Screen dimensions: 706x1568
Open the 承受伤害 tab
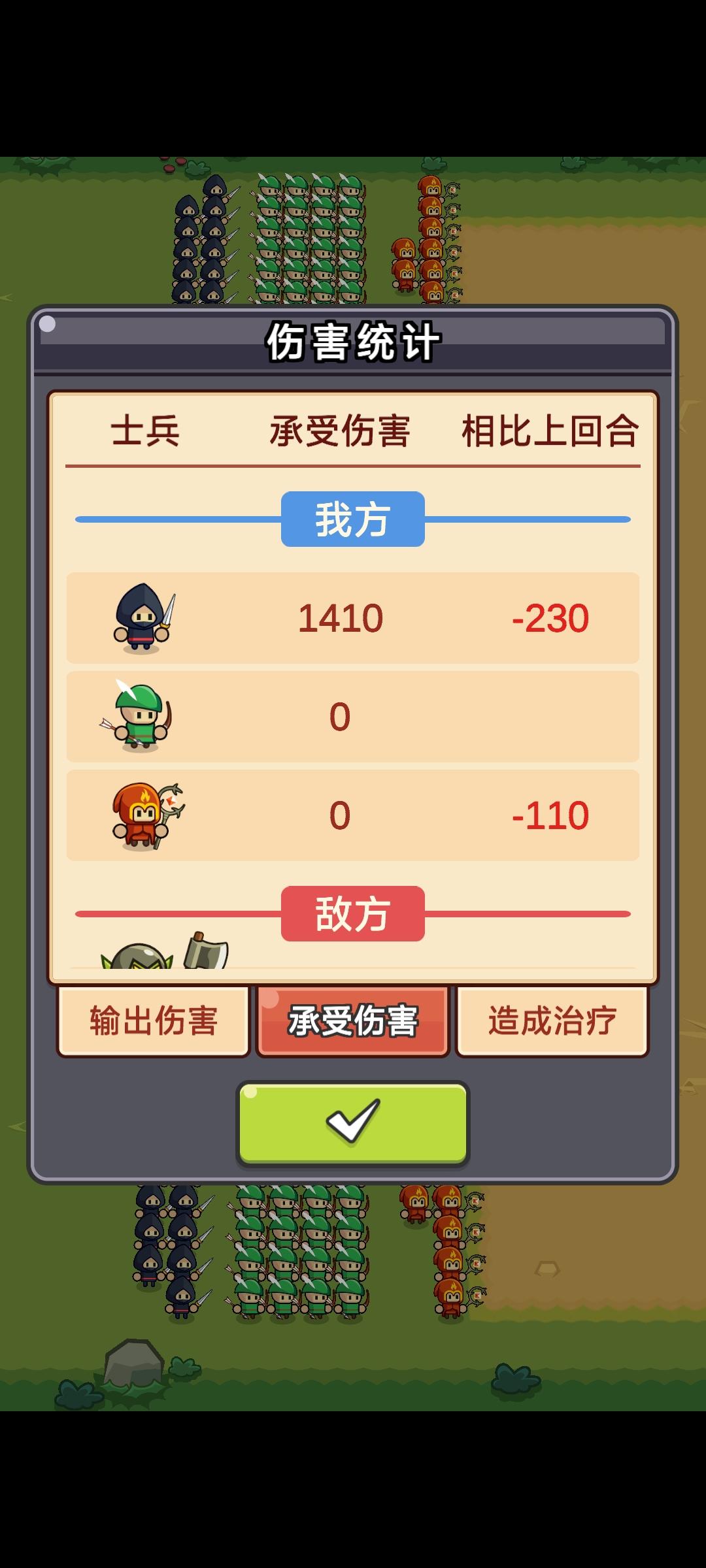(x=353, y=1022)
